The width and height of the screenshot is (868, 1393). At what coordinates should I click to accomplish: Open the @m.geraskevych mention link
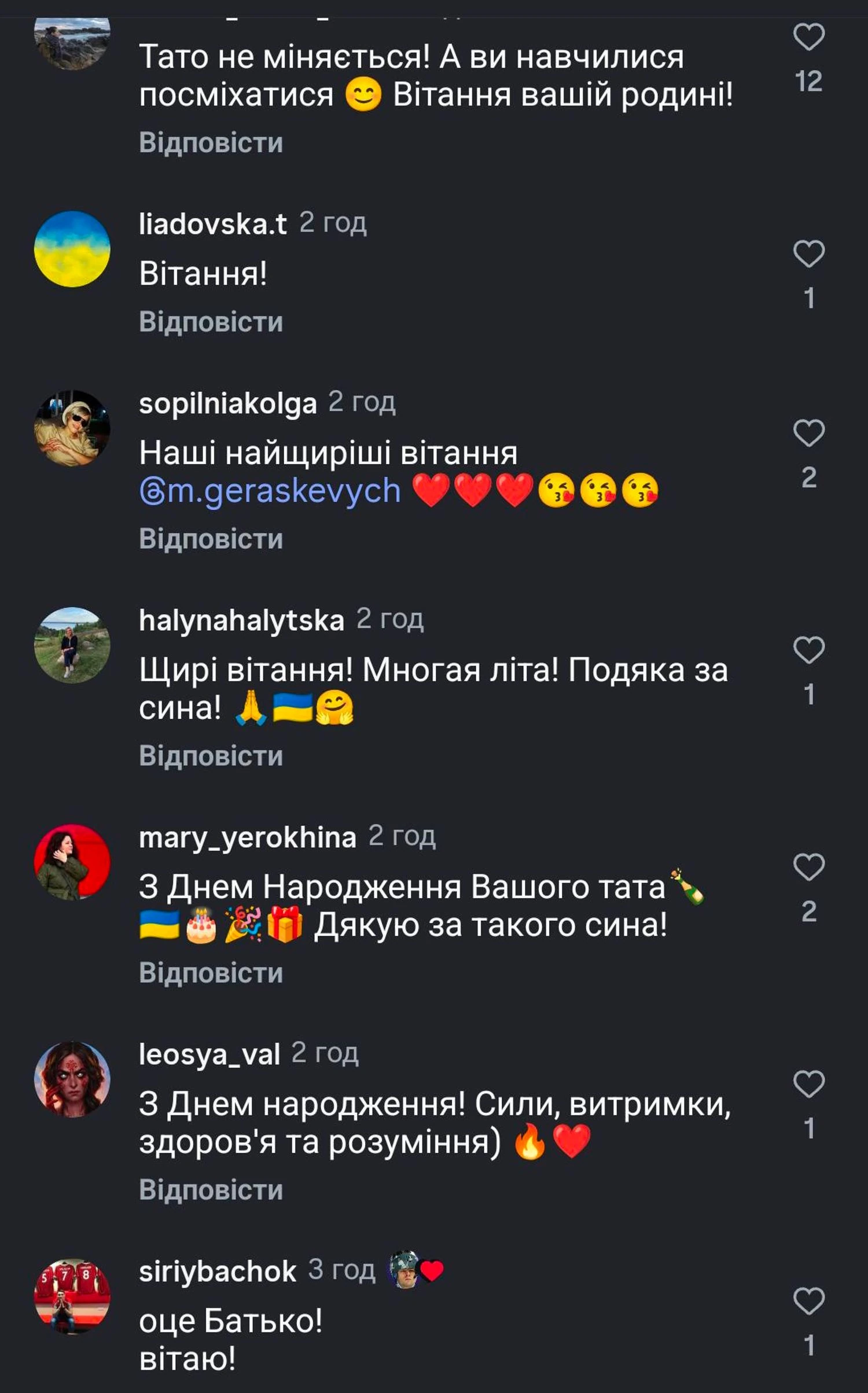click(270, 491)
